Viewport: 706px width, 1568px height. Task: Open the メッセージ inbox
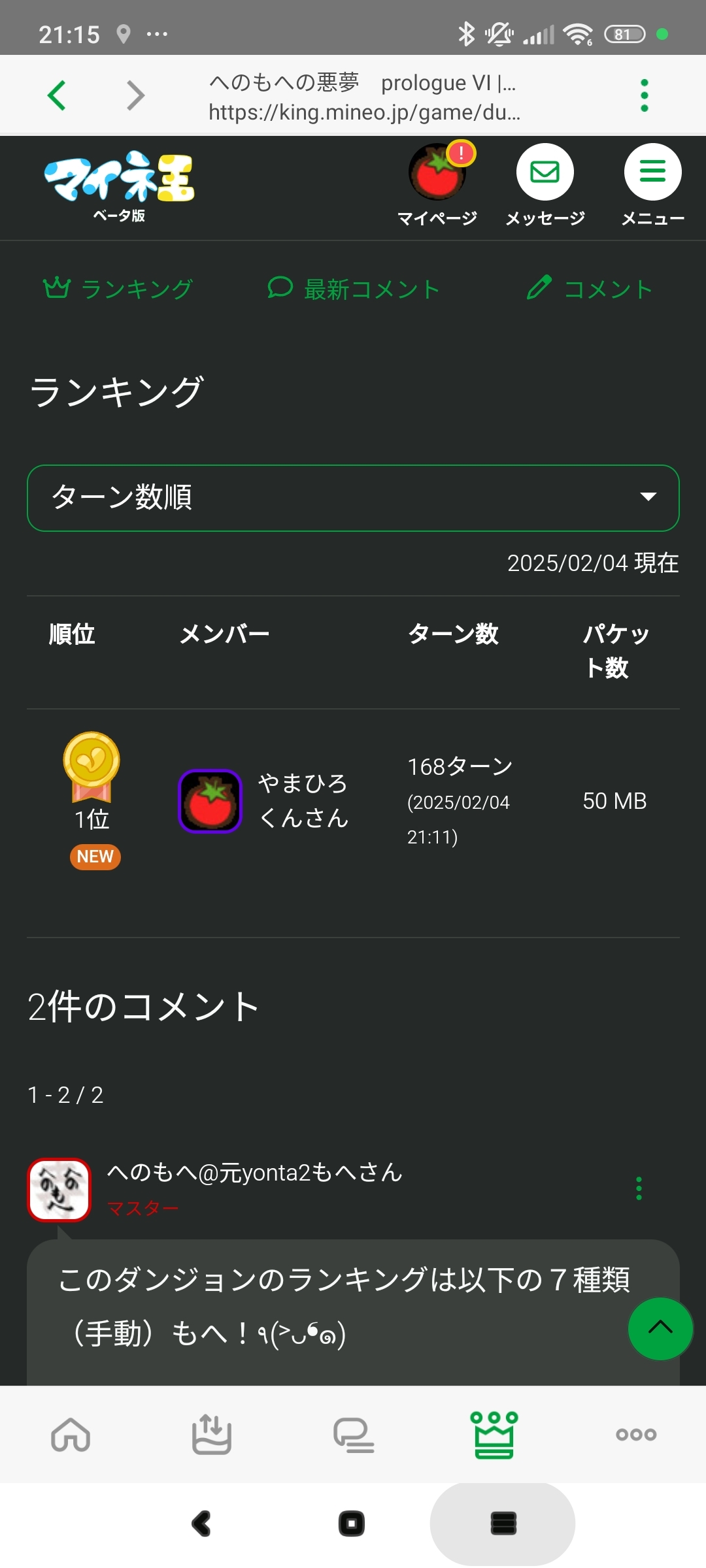[x=545, y=184]
